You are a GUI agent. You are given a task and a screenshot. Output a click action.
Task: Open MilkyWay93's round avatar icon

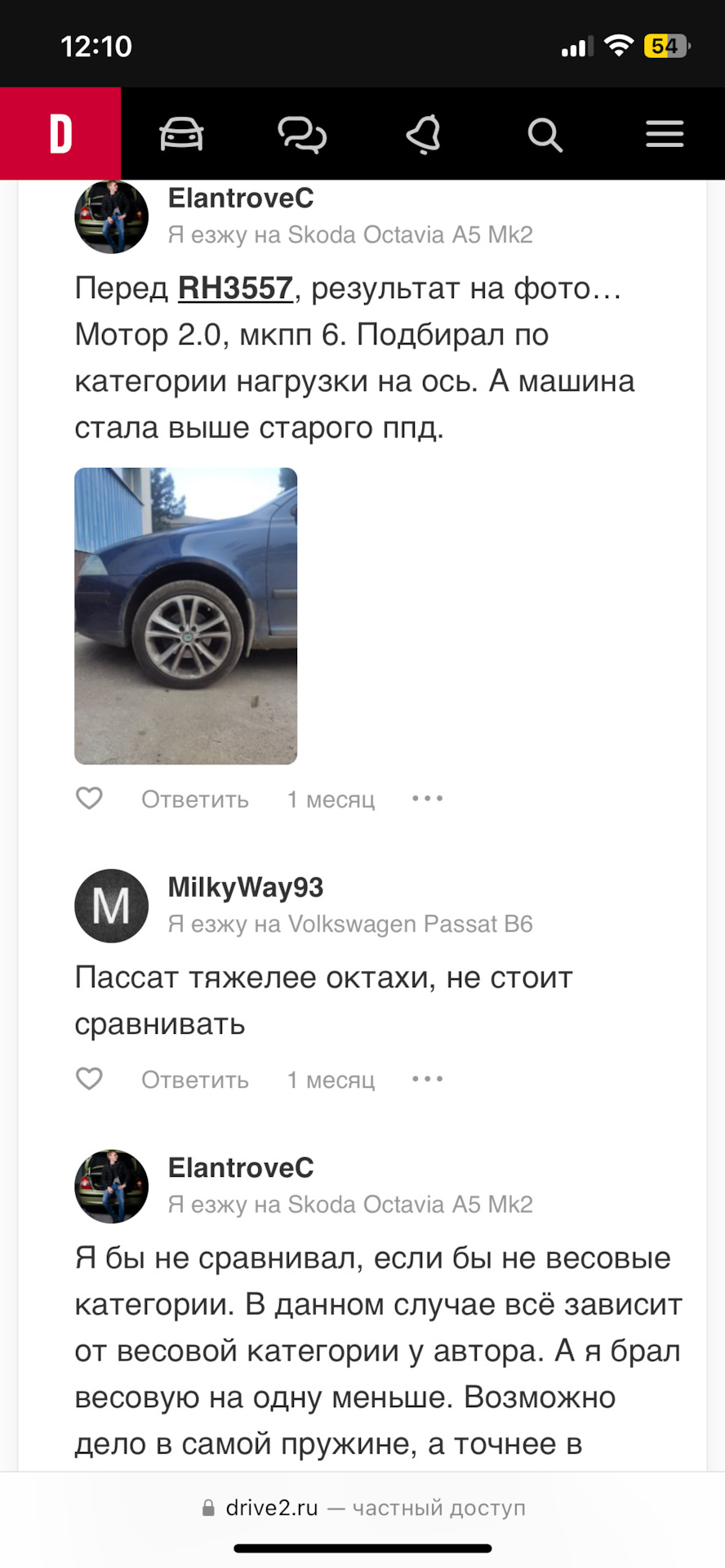[111, 905]
